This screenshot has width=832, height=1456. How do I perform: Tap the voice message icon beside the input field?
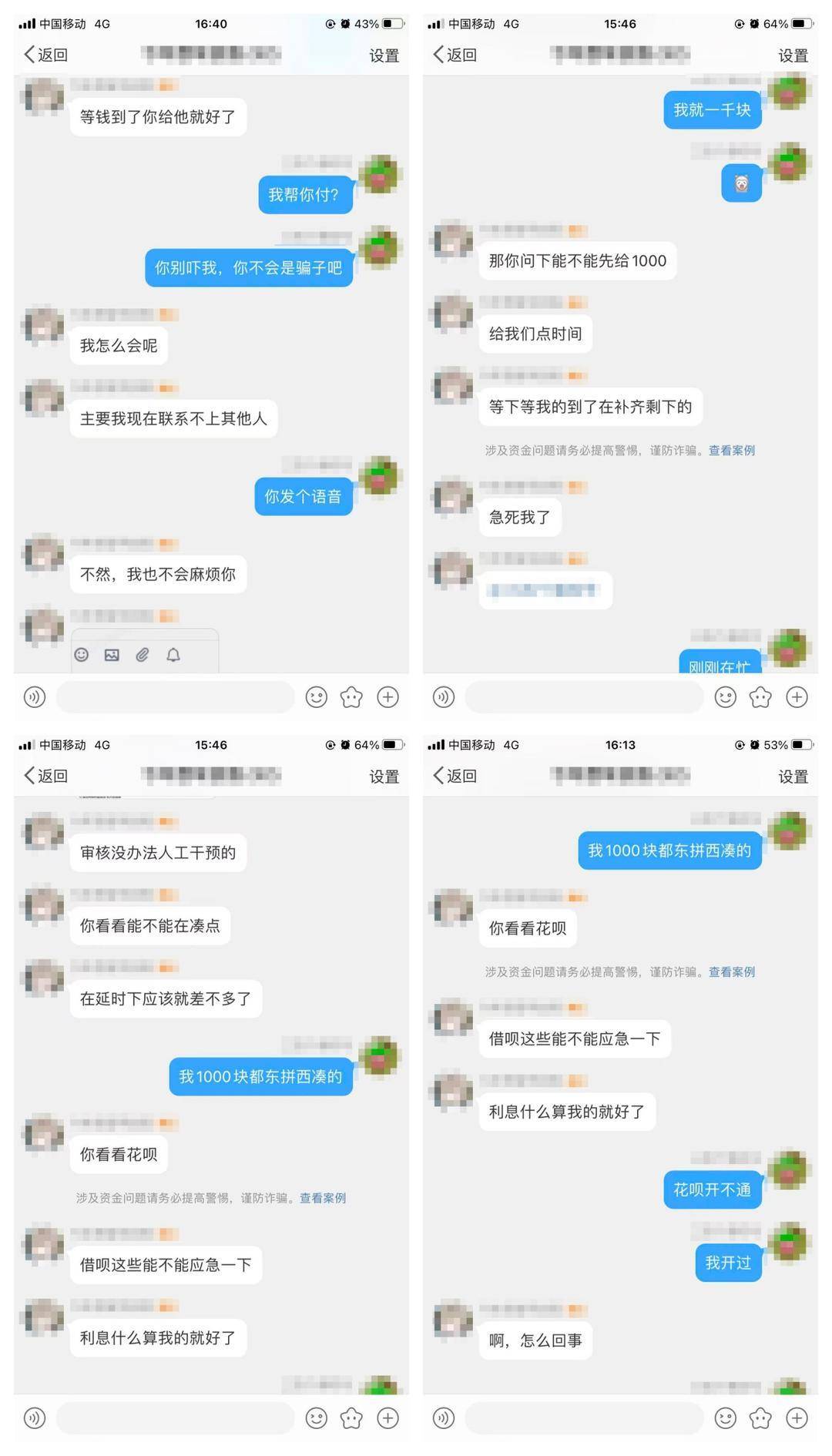[x=34, y=696]
